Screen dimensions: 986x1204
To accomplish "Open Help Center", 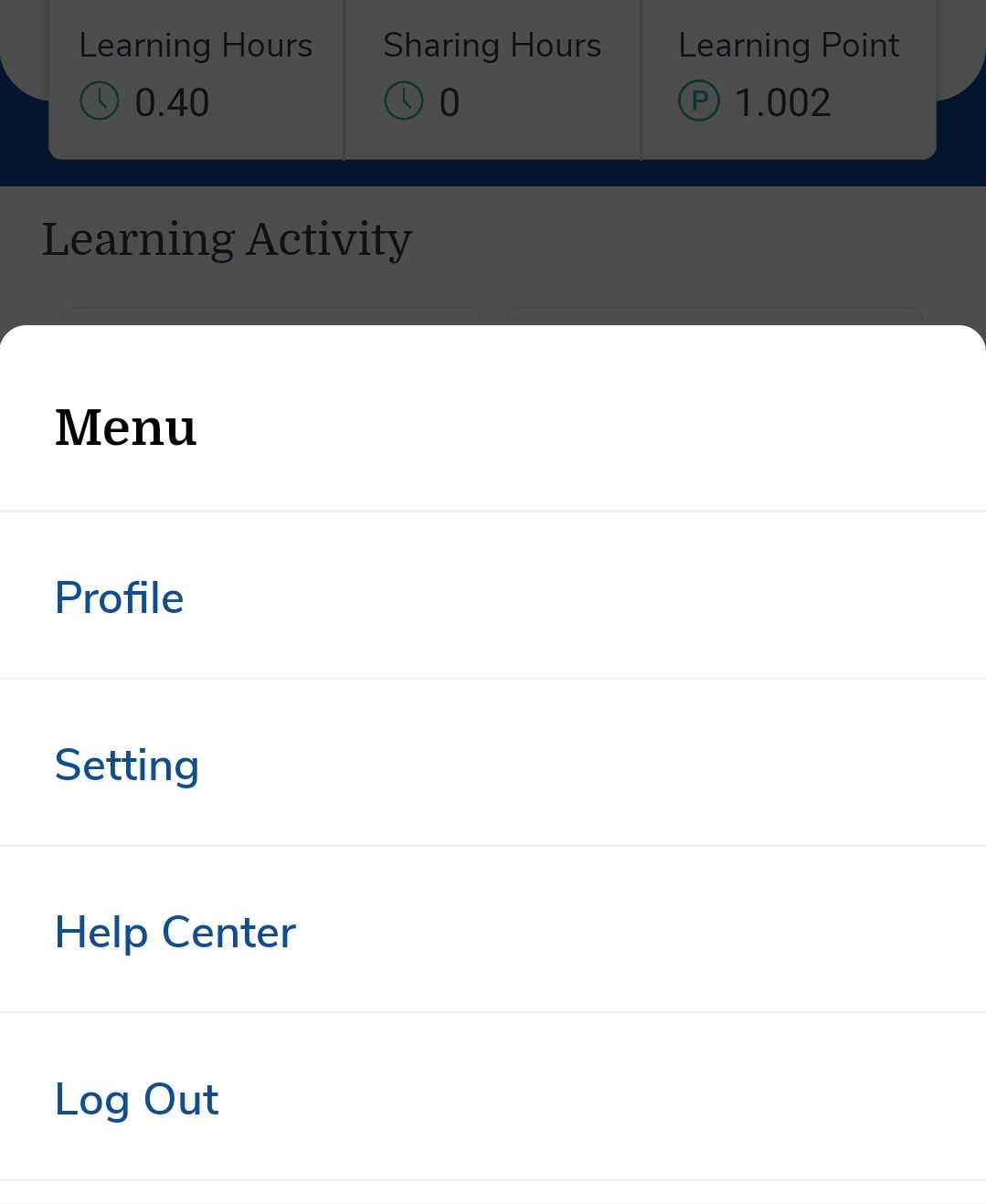I will pos(175,933).
